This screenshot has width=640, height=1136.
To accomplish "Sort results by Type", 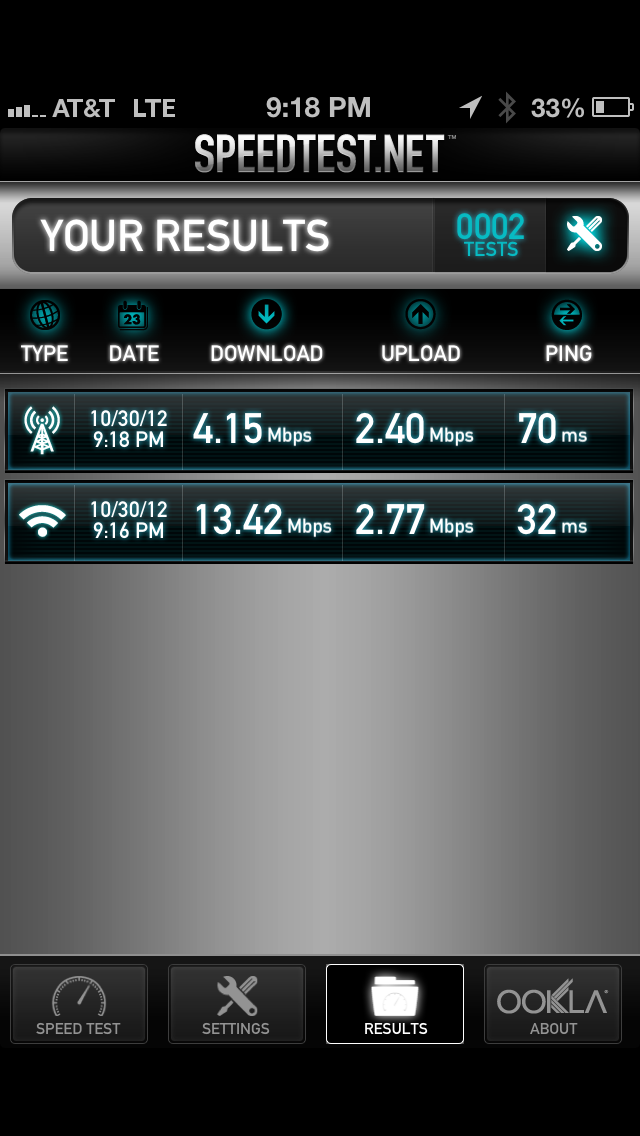I will 44,333.
